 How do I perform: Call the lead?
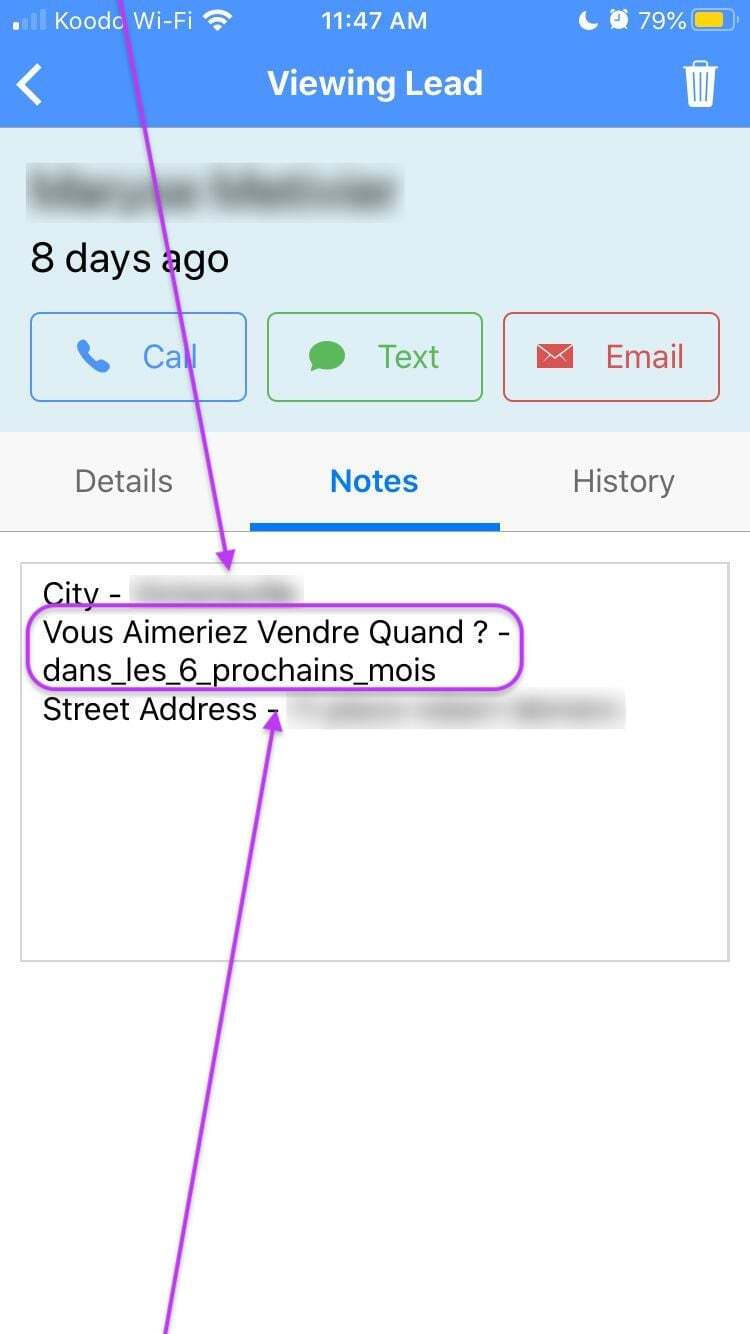click(x=138, y=357)
